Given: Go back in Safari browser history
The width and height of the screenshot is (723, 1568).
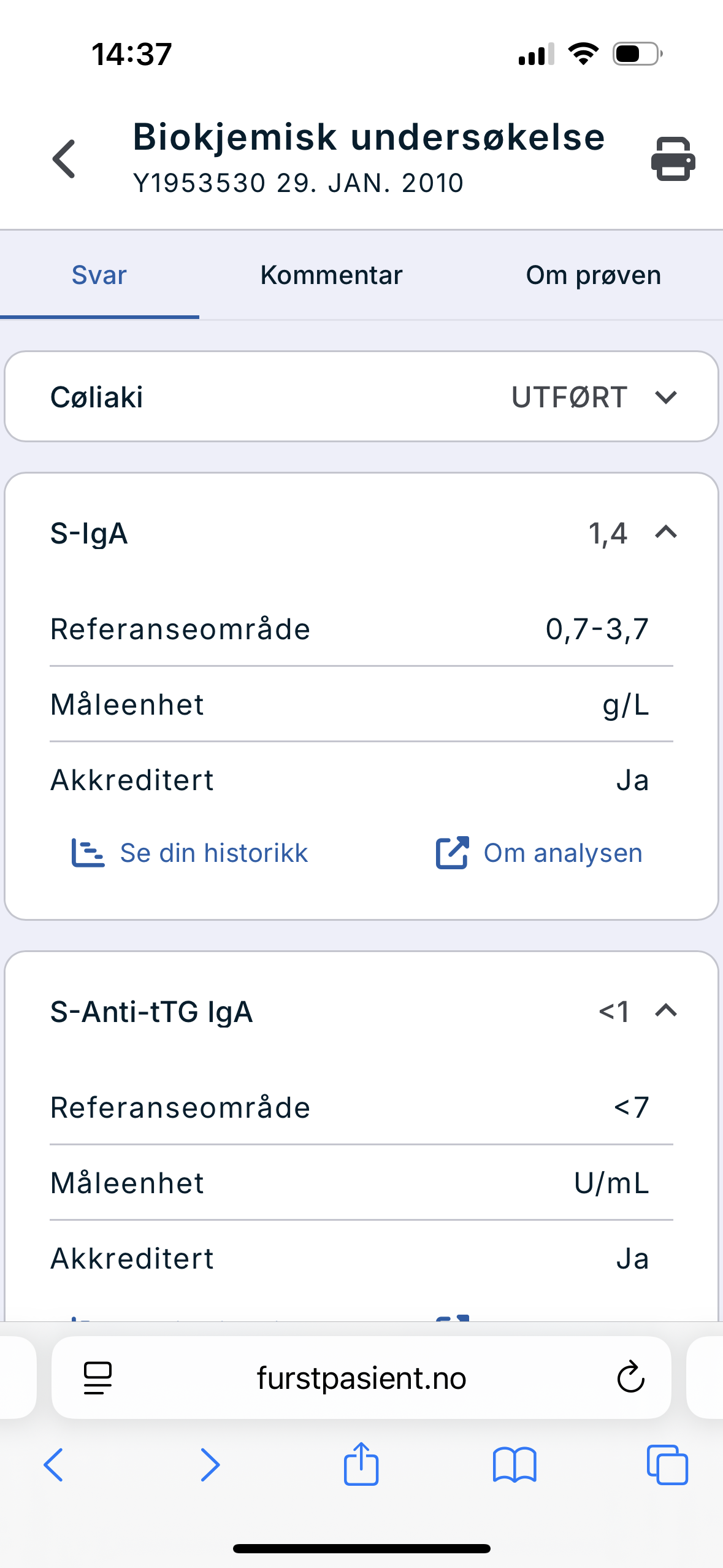Looking at the screenshot, I should click(54, 1465).
